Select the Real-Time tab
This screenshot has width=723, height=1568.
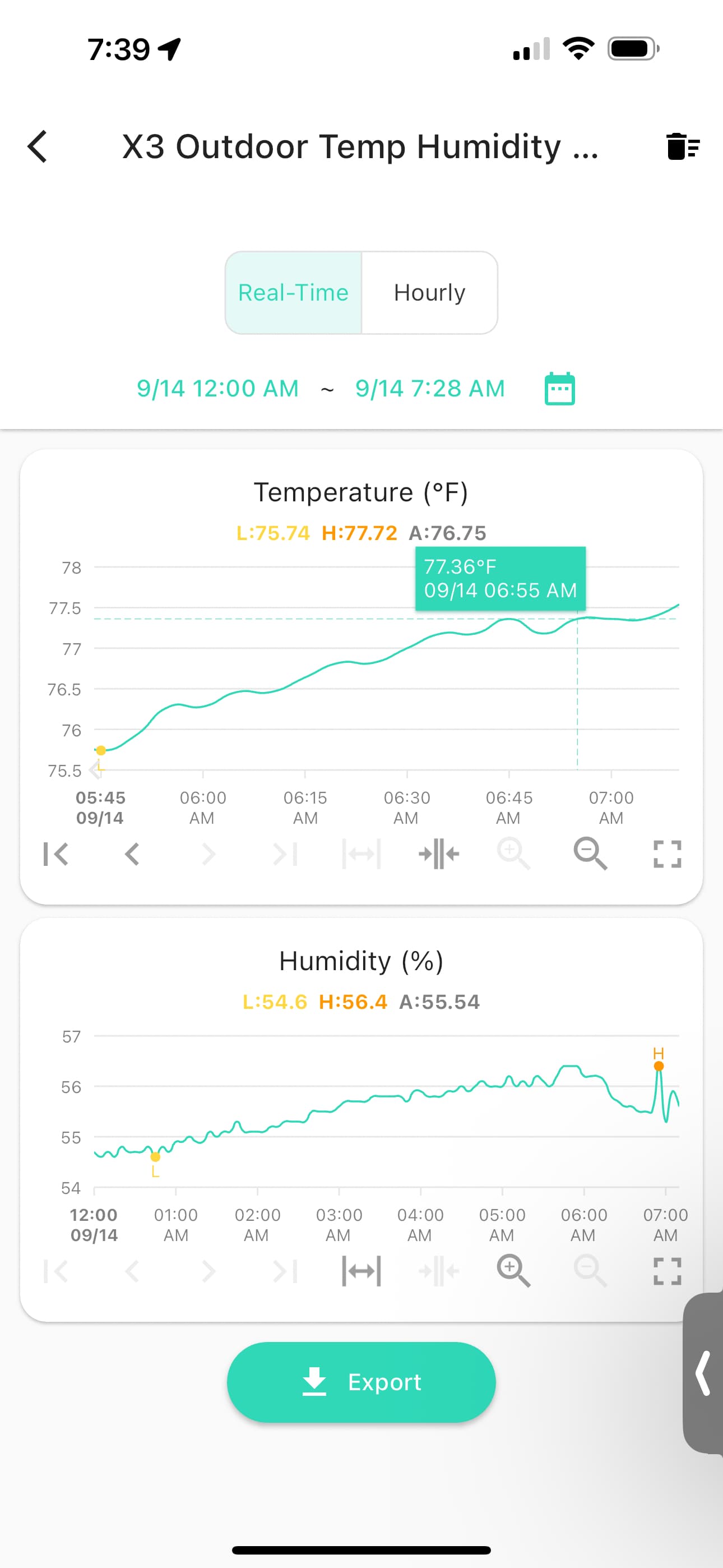[x=293, y=293]
